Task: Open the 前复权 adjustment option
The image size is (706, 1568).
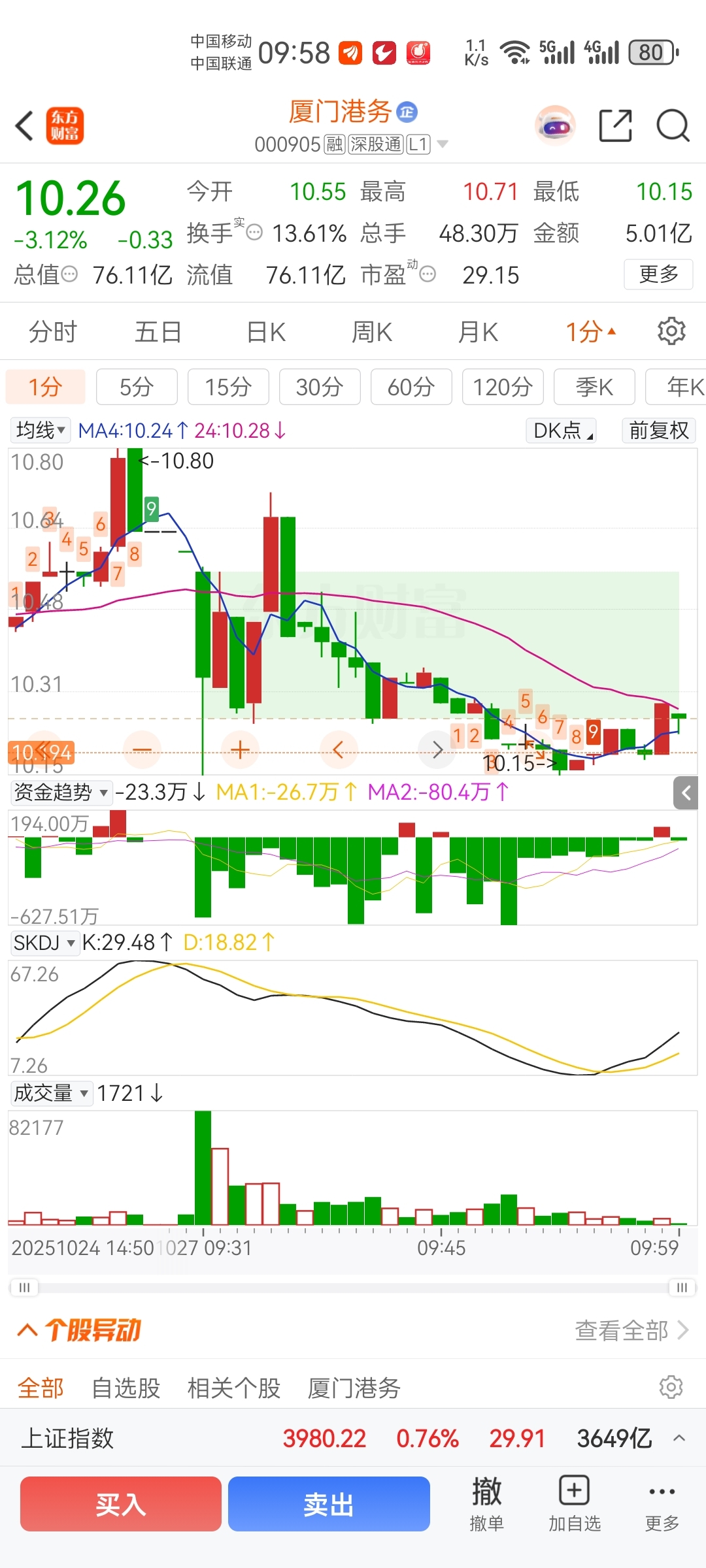Action: click(x=659, y=431)
